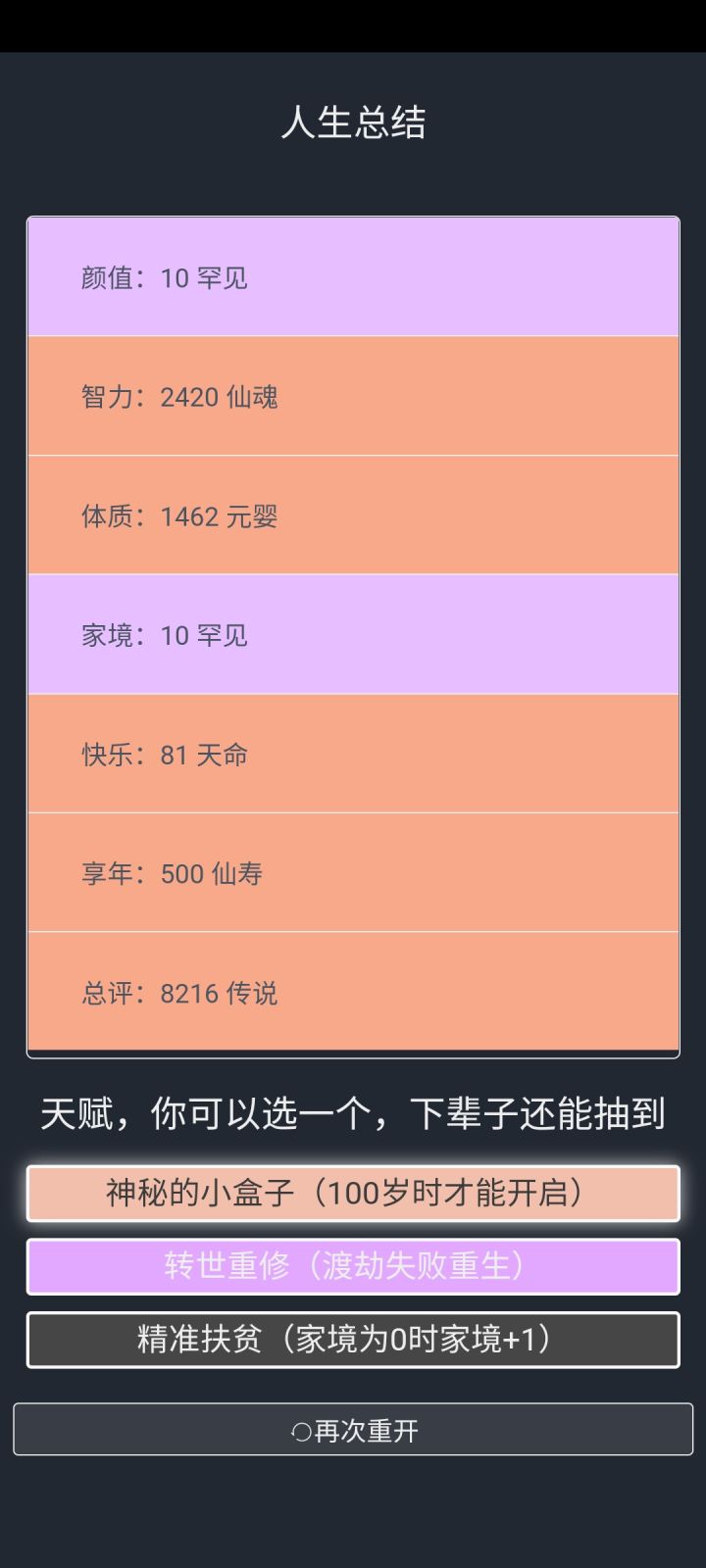Choose the dark 精准扶贫 talent option

pyautogui.click(x=353, y=1340)
